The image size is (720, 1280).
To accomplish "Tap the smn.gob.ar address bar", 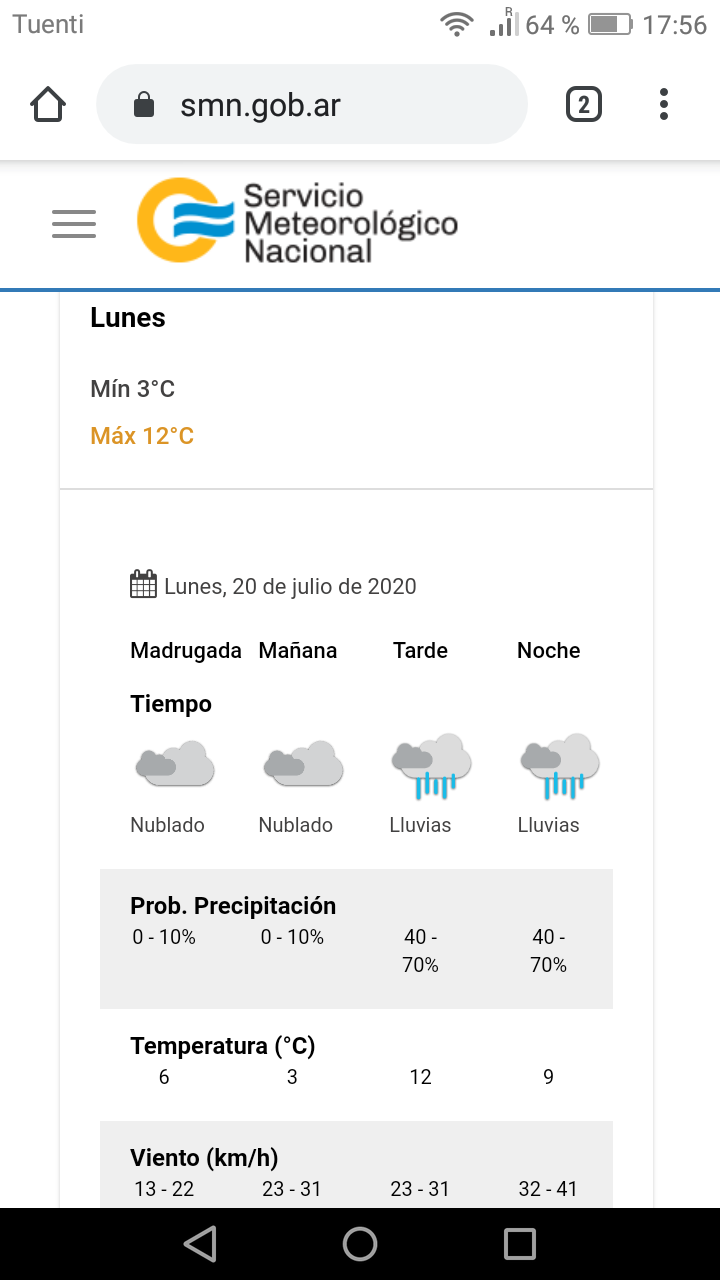I will pyautogui.click(x=310, y=104).
